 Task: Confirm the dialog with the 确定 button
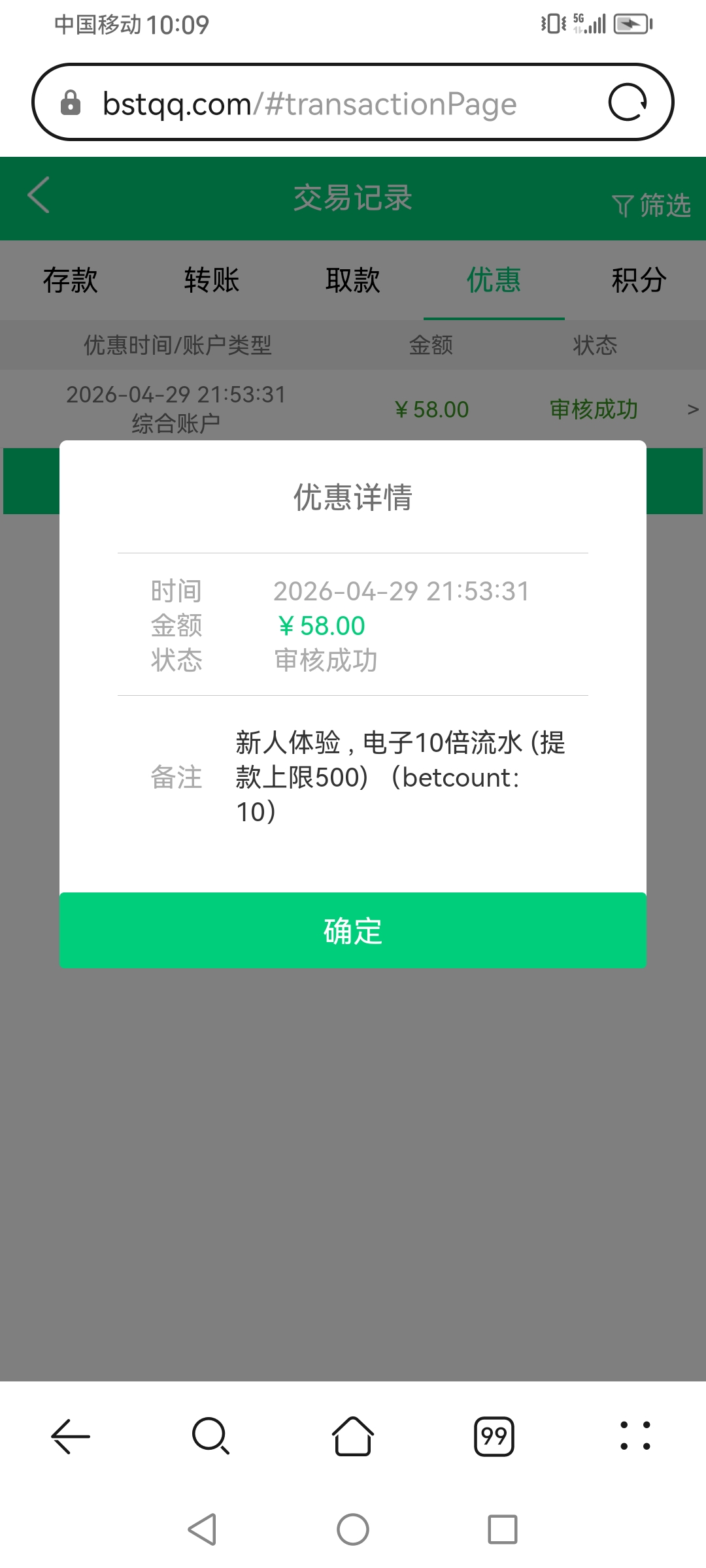353,930
